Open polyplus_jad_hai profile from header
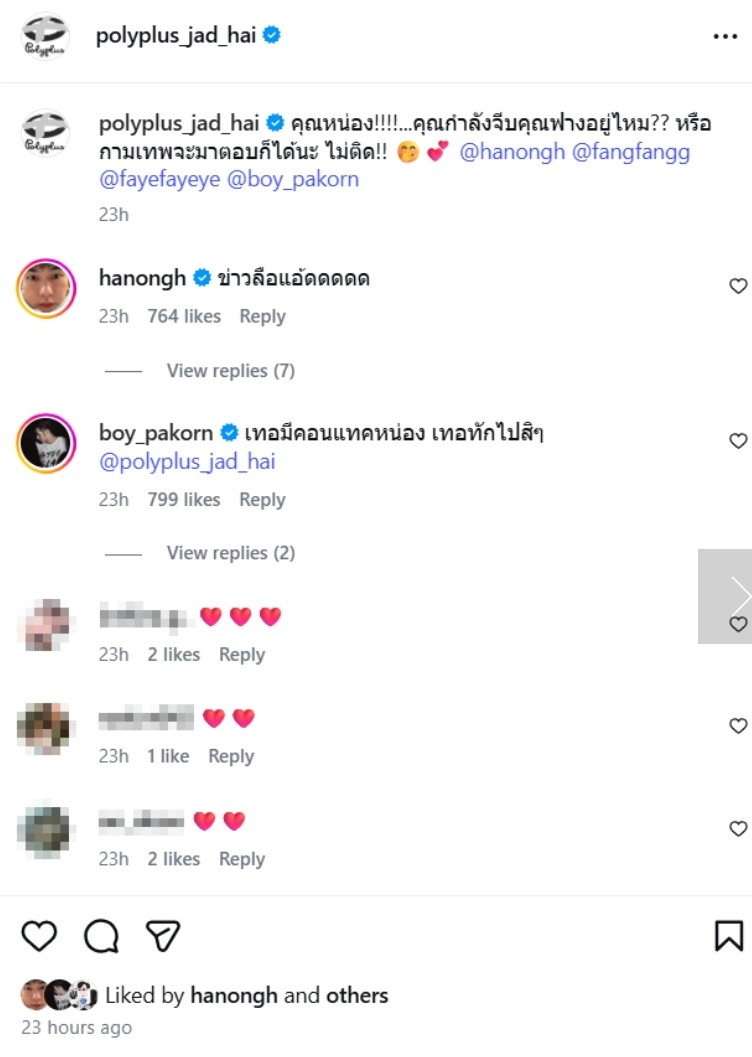Viewport: 752px width, 1057px height. 176,36
